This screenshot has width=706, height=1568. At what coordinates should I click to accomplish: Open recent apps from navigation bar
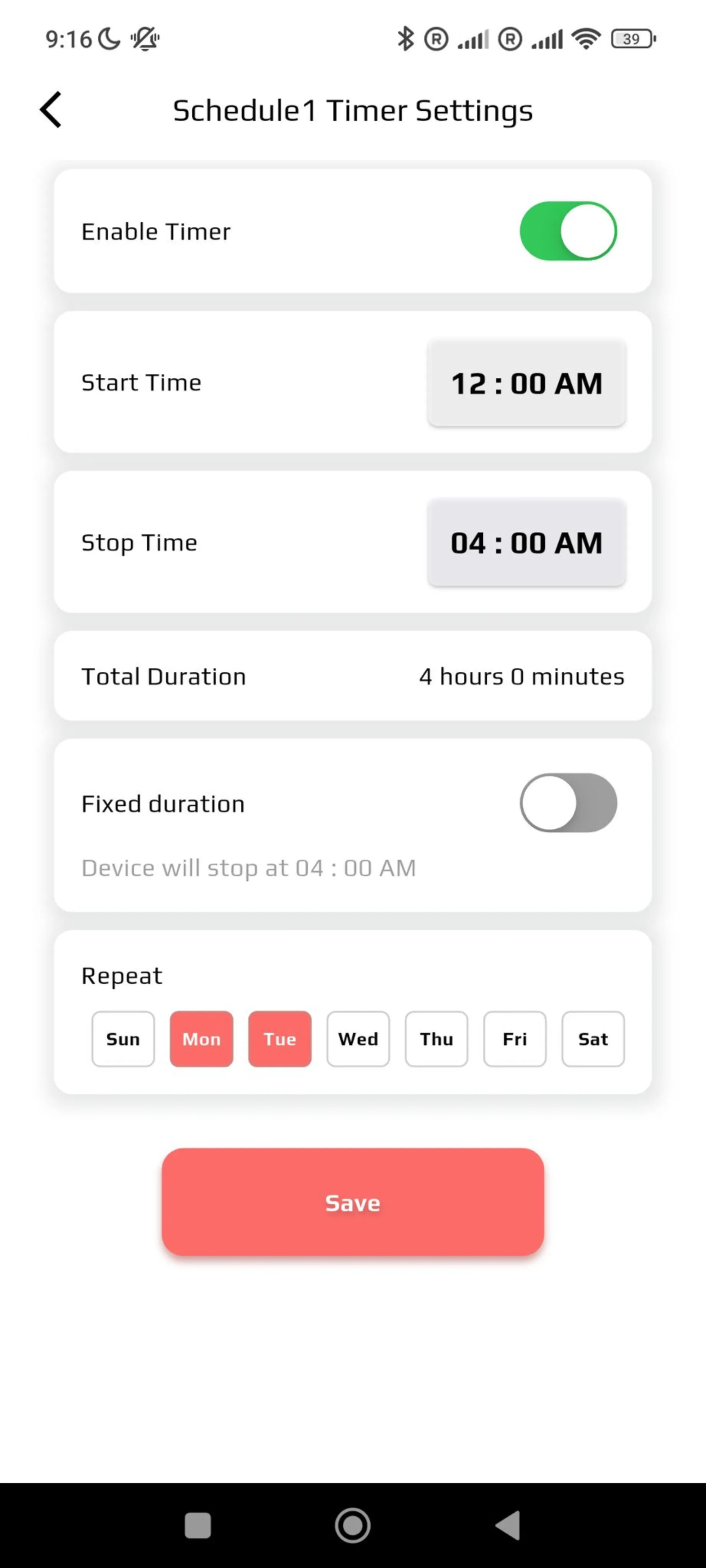198,1526
